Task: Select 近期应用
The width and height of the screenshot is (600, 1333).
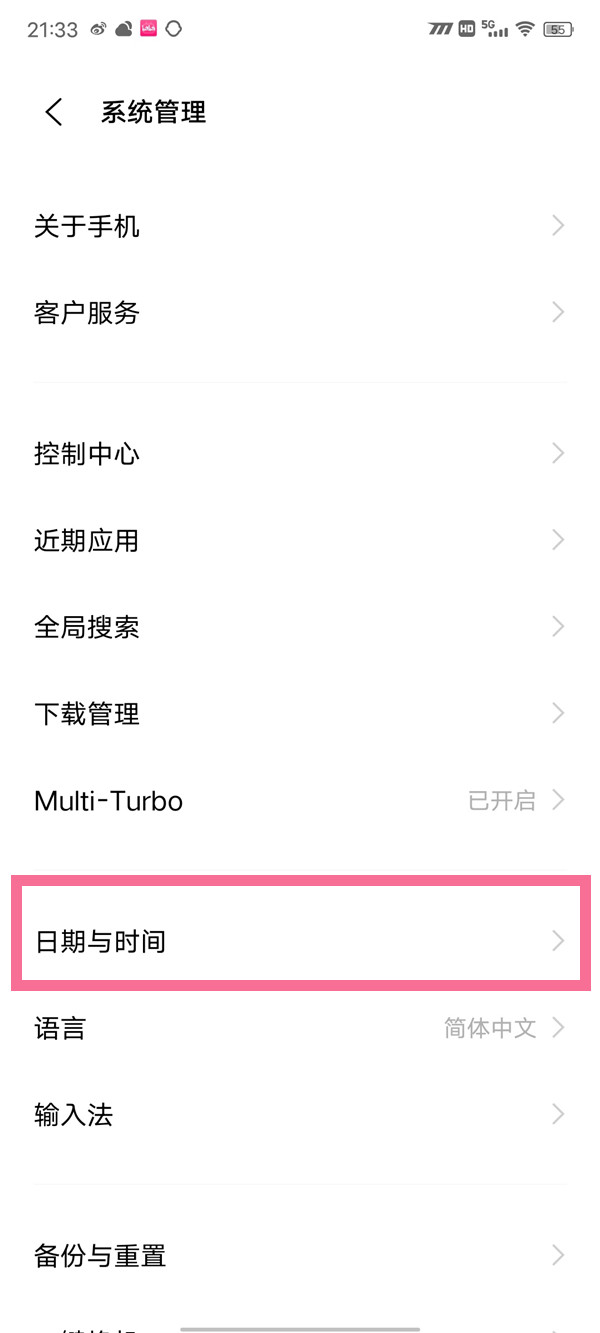Action: 300,541
